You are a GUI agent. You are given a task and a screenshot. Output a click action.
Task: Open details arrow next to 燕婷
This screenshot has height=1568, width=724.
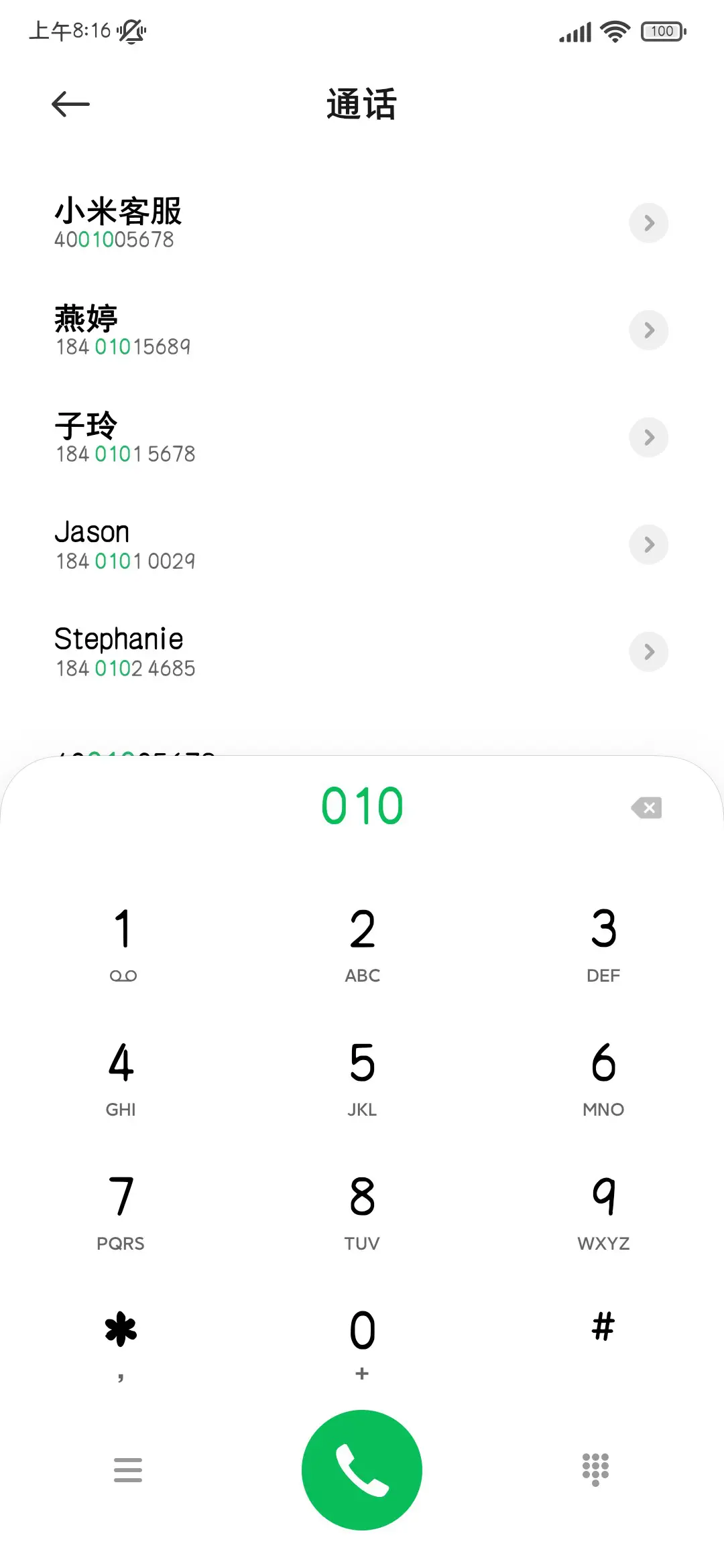pos(648,330)
